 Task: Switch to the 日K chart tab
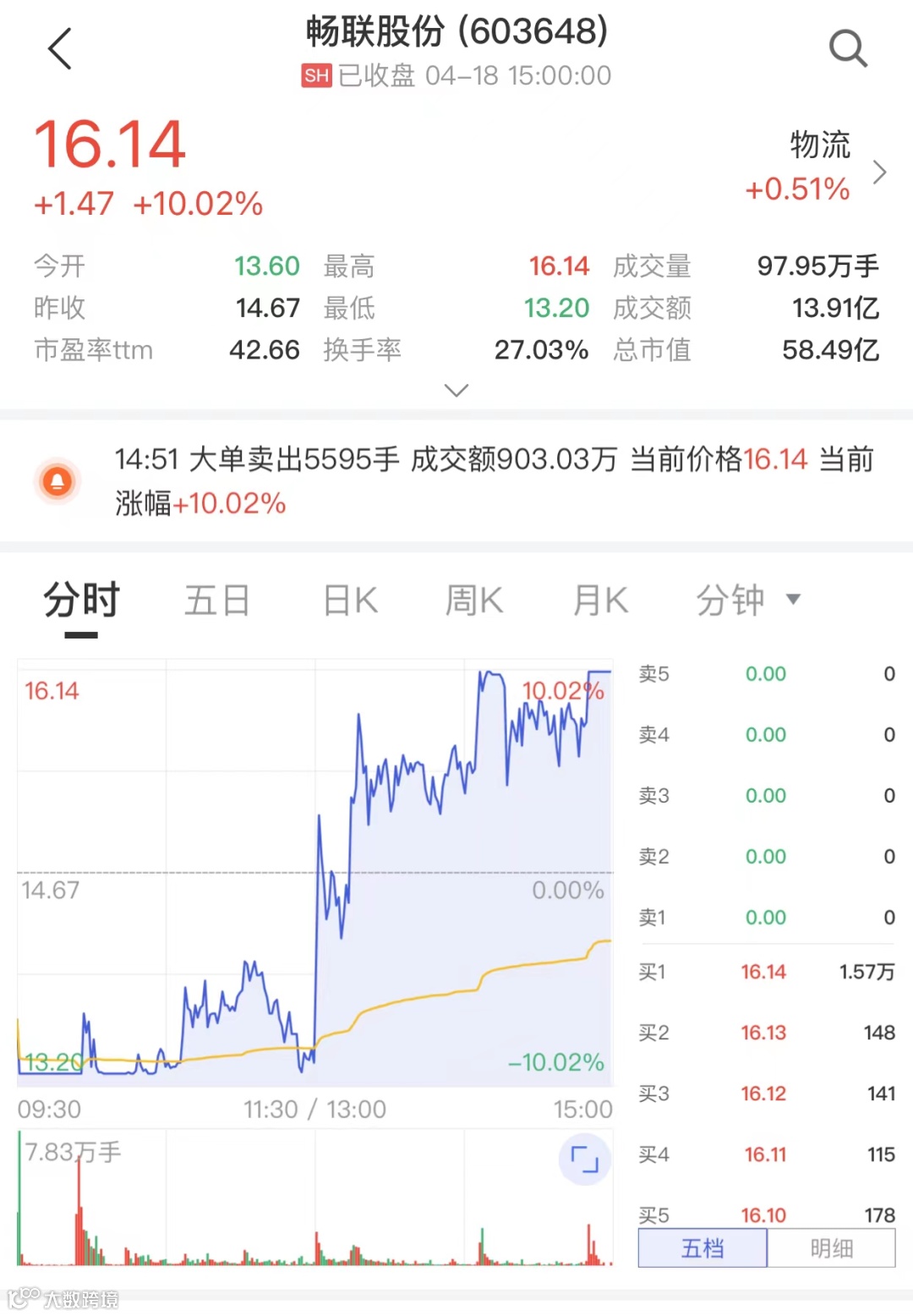click(350, 601)
